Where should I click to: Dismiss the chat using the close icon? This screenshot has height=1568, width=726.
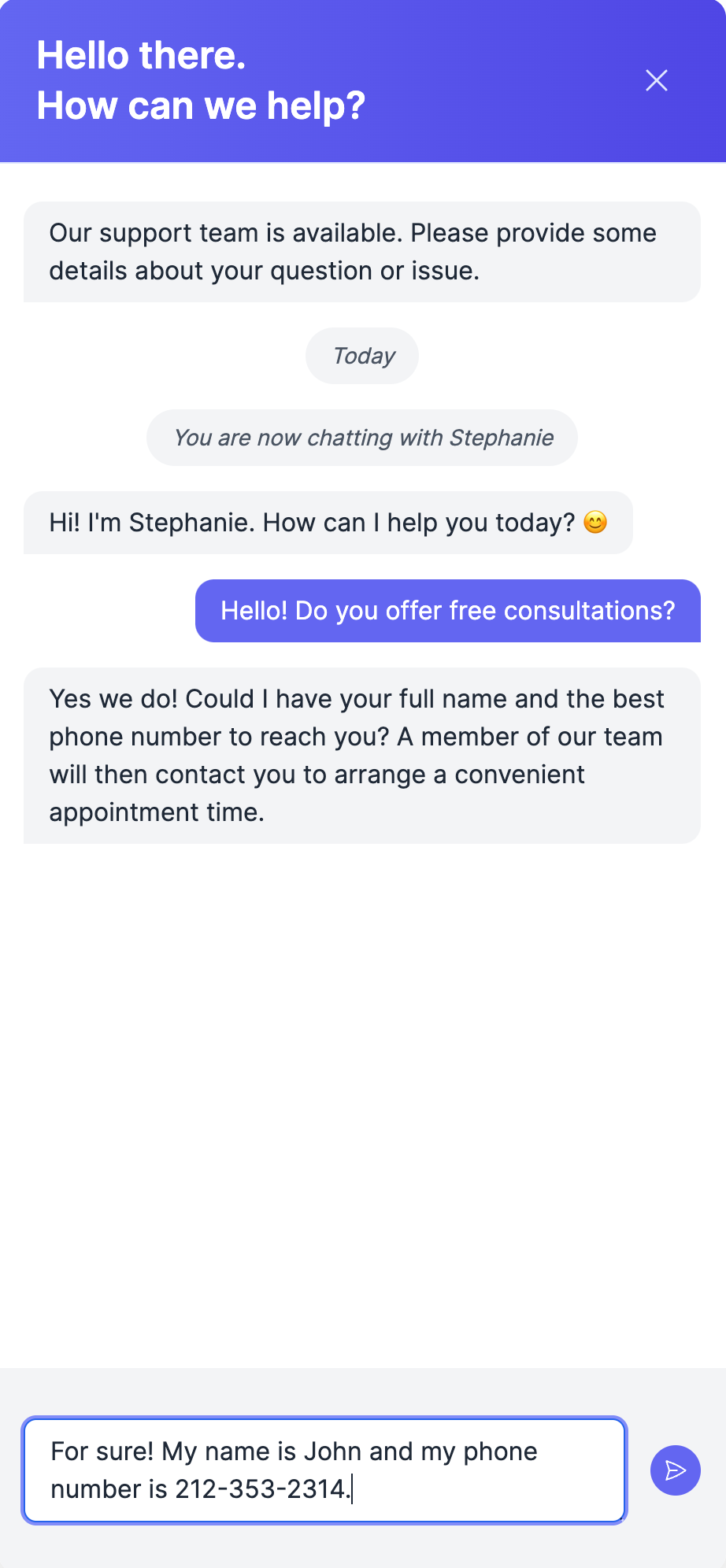point(656,80)
